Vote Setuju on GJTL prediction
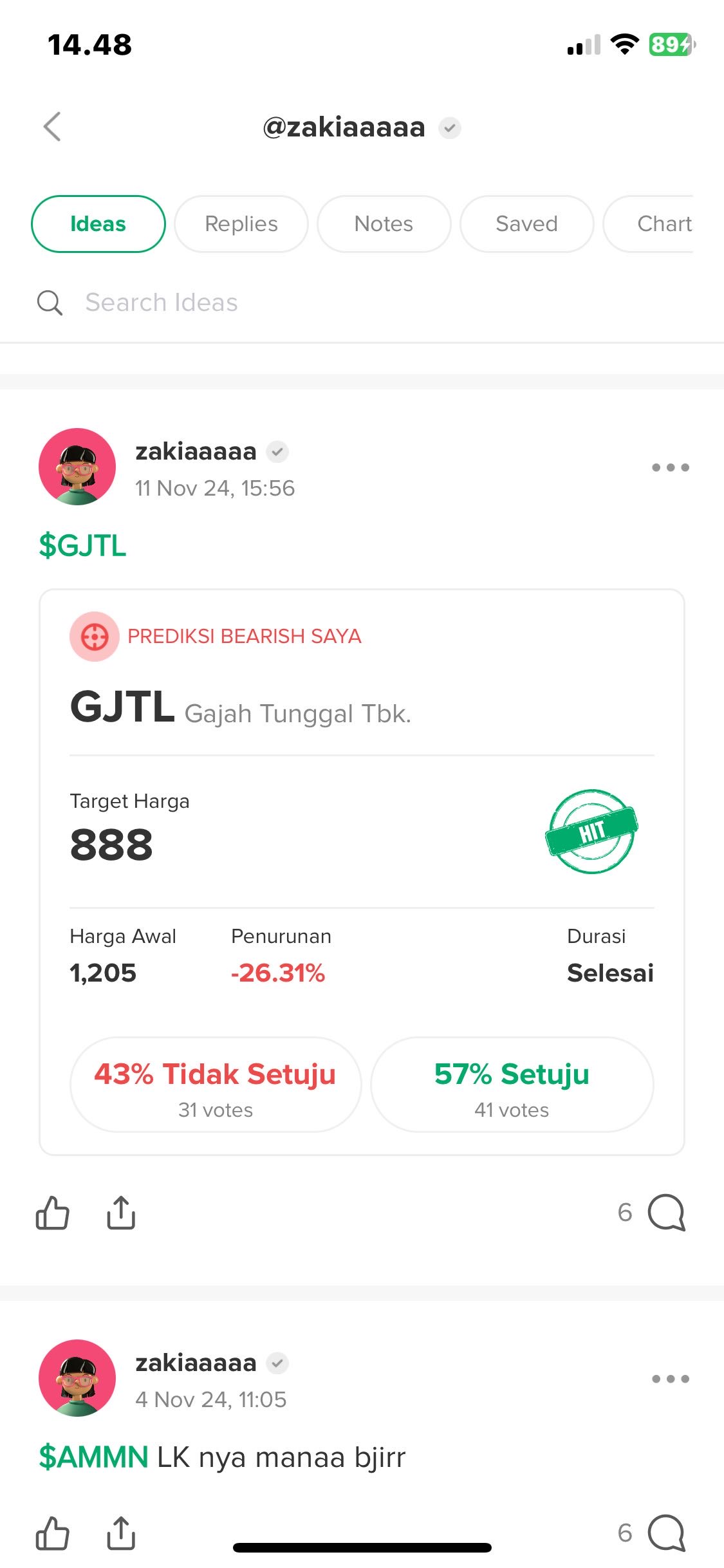Image resolution: width=724 pixels, height=1568 pixels. click(512, 1085)
